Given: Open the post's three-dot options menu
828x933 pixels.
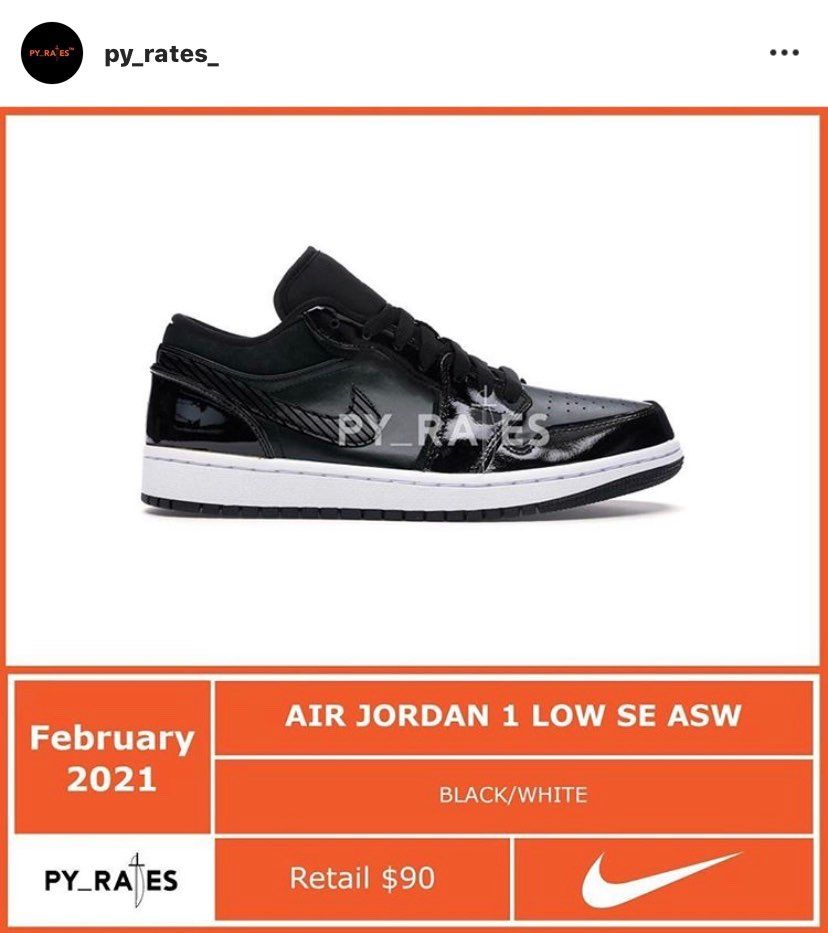Looking at the screenshot, I should [784, 53].
